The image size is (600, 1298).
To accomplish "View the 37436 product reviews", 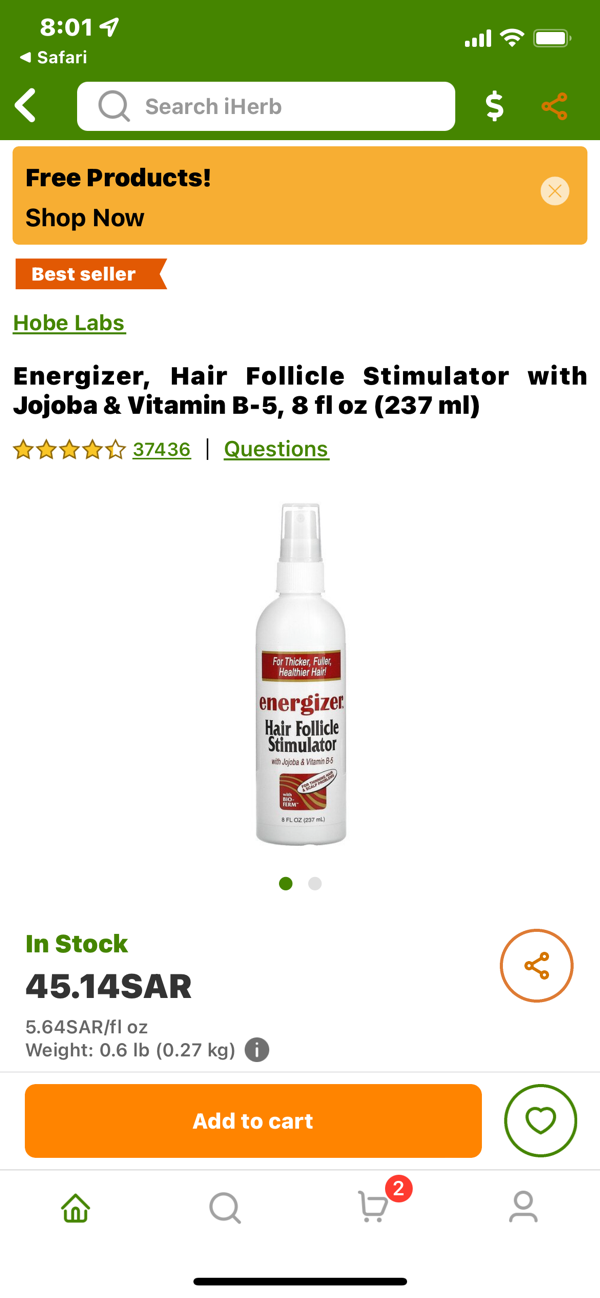I will coord(161,449).
